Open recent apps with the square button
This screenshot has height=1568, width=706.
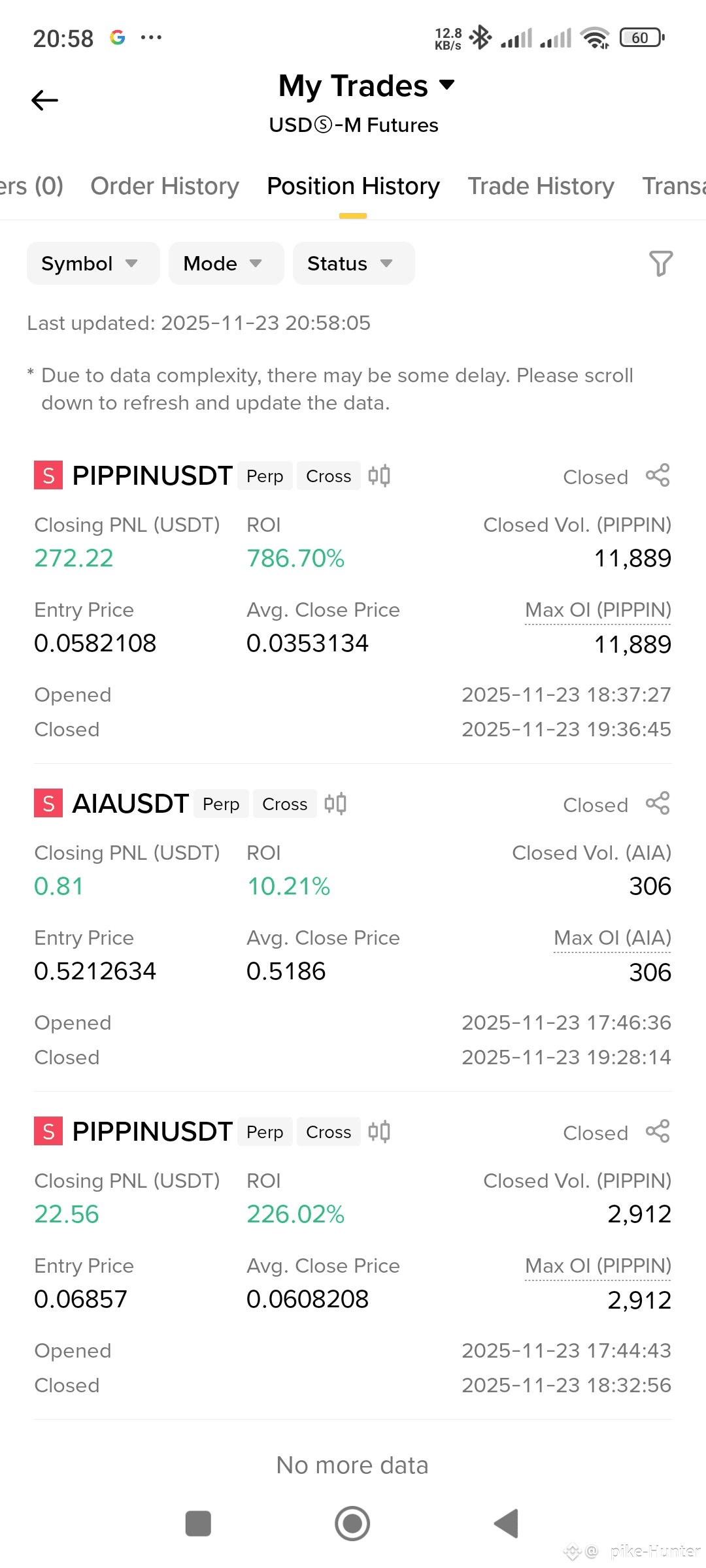tap(198, 1524)
